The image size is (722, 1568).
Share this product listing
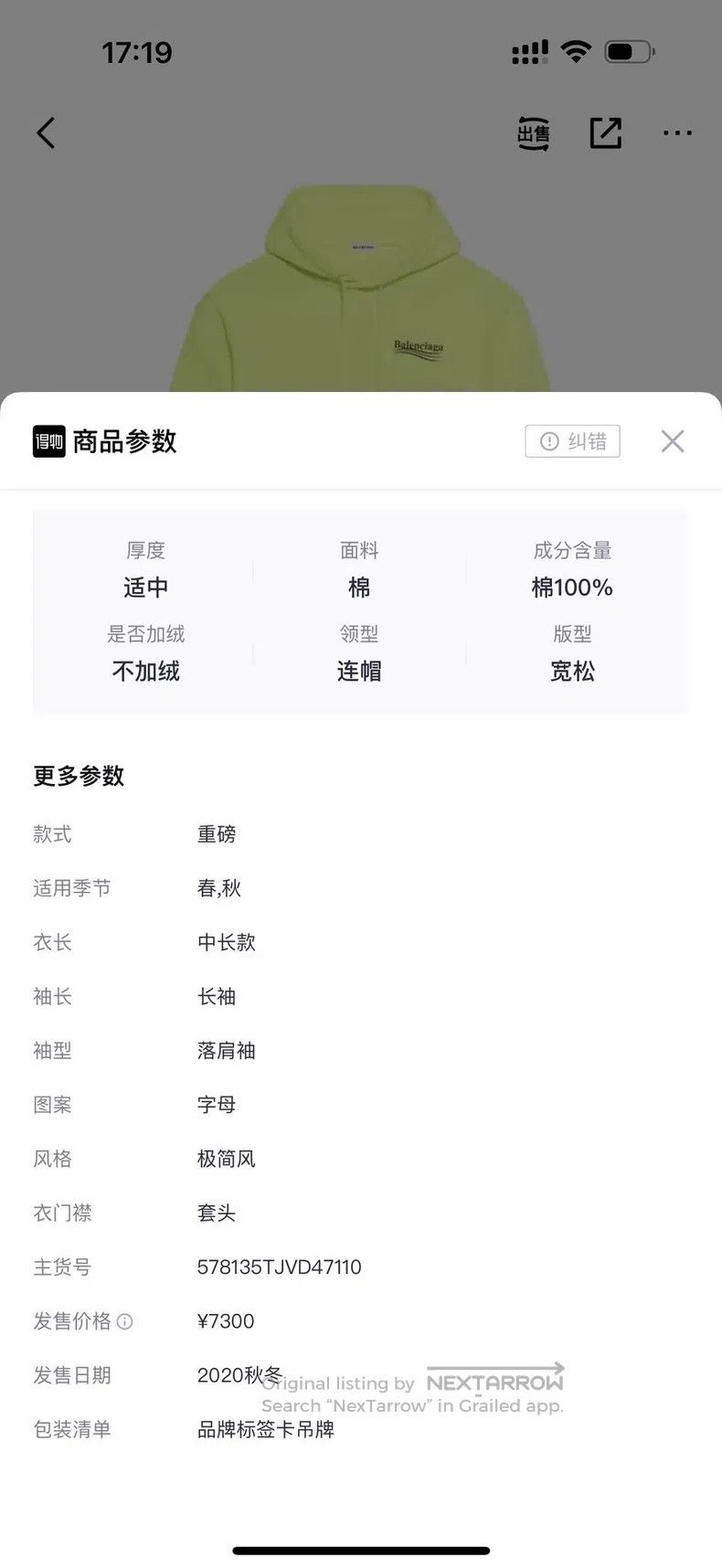tap(606, 133)
